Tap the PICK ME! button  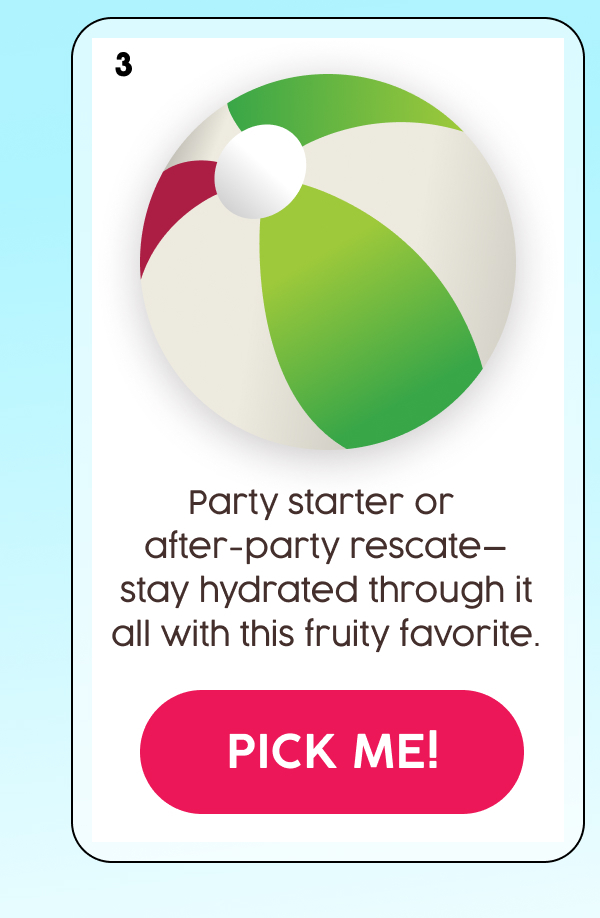click(332, 752)
